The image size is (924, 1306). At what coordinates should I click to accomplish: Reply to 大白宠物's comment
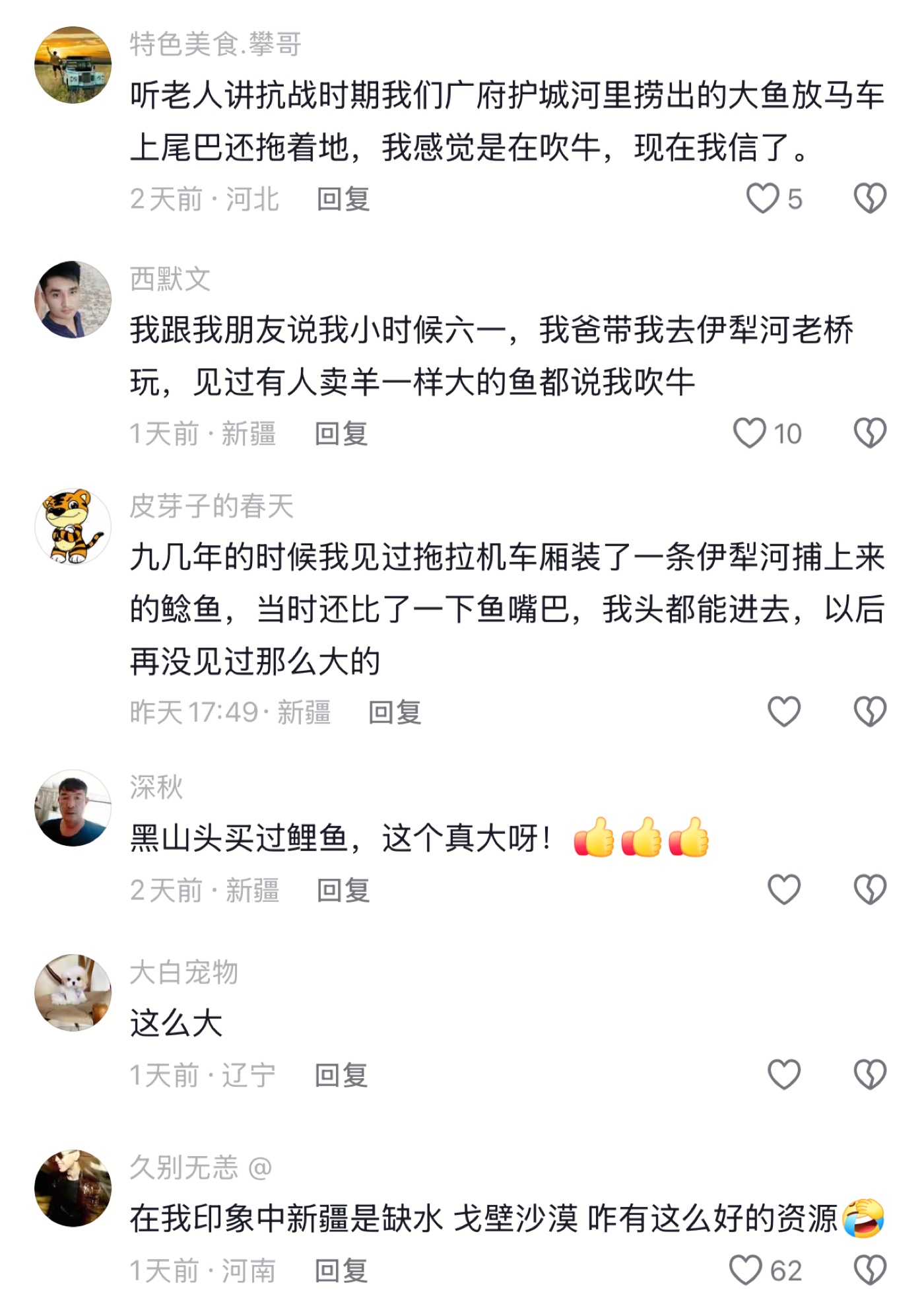click(x=341, y=1076)
